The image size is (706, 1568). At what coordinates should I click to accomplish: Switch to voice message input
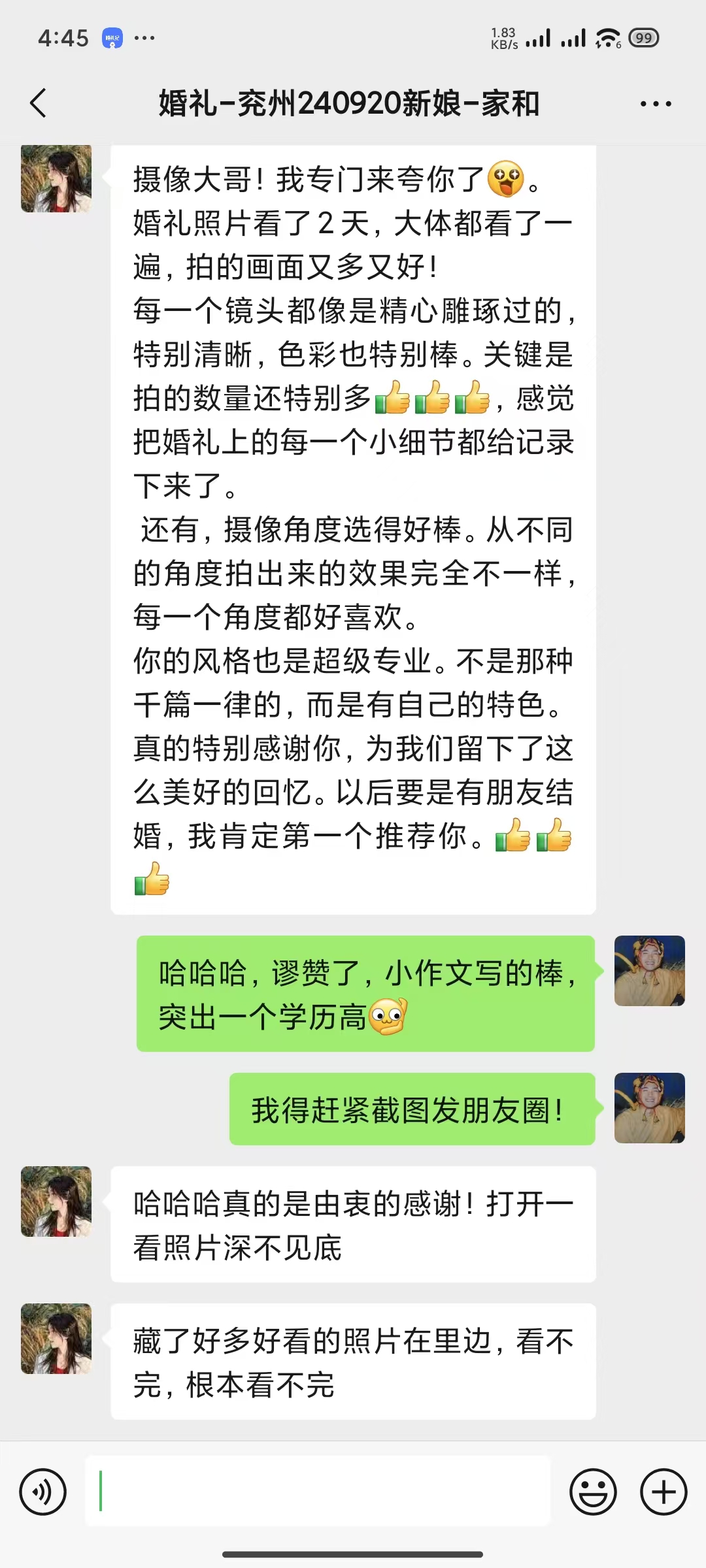click(43, 1492)
